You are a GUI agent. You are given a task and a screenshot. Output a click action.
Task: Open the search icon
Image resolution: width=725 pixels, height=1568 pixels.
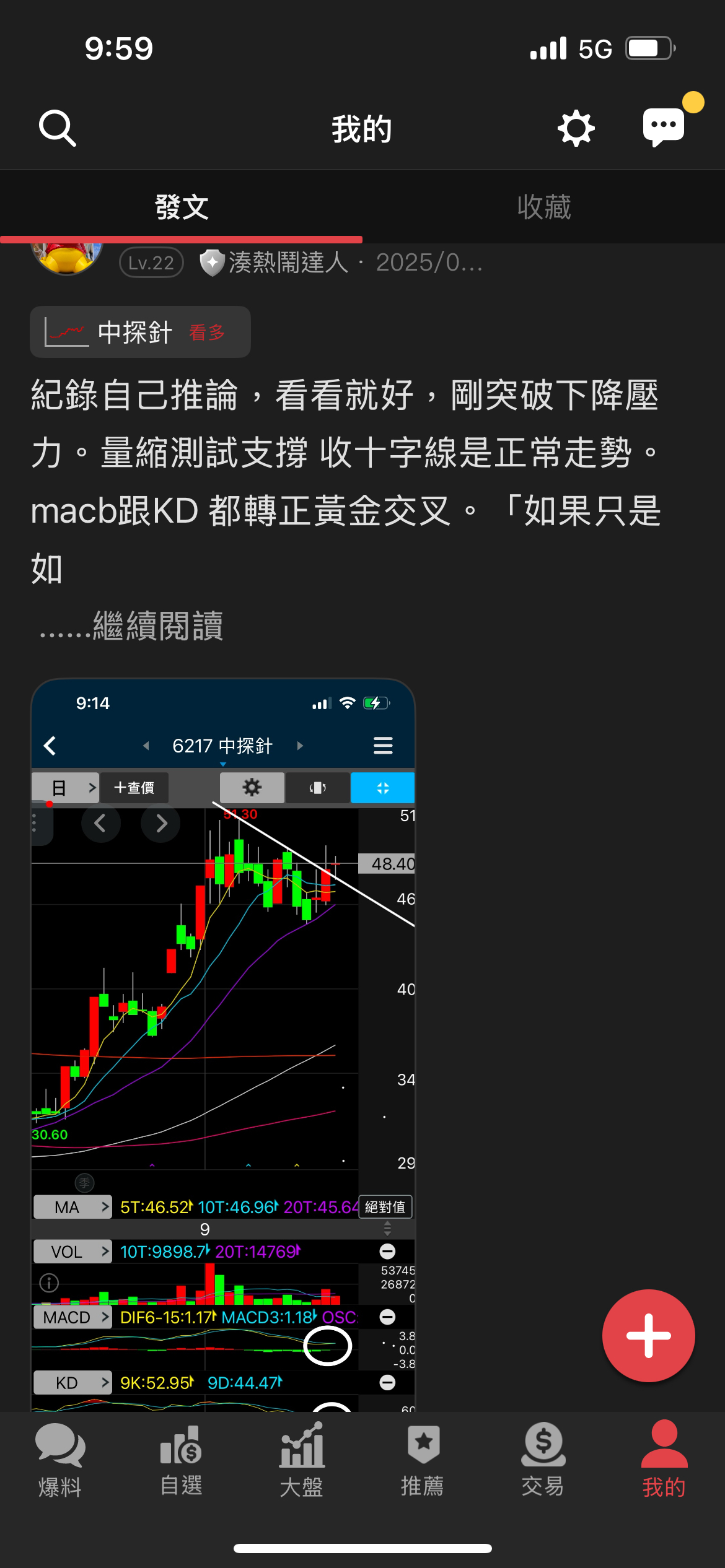coord(58,128)
